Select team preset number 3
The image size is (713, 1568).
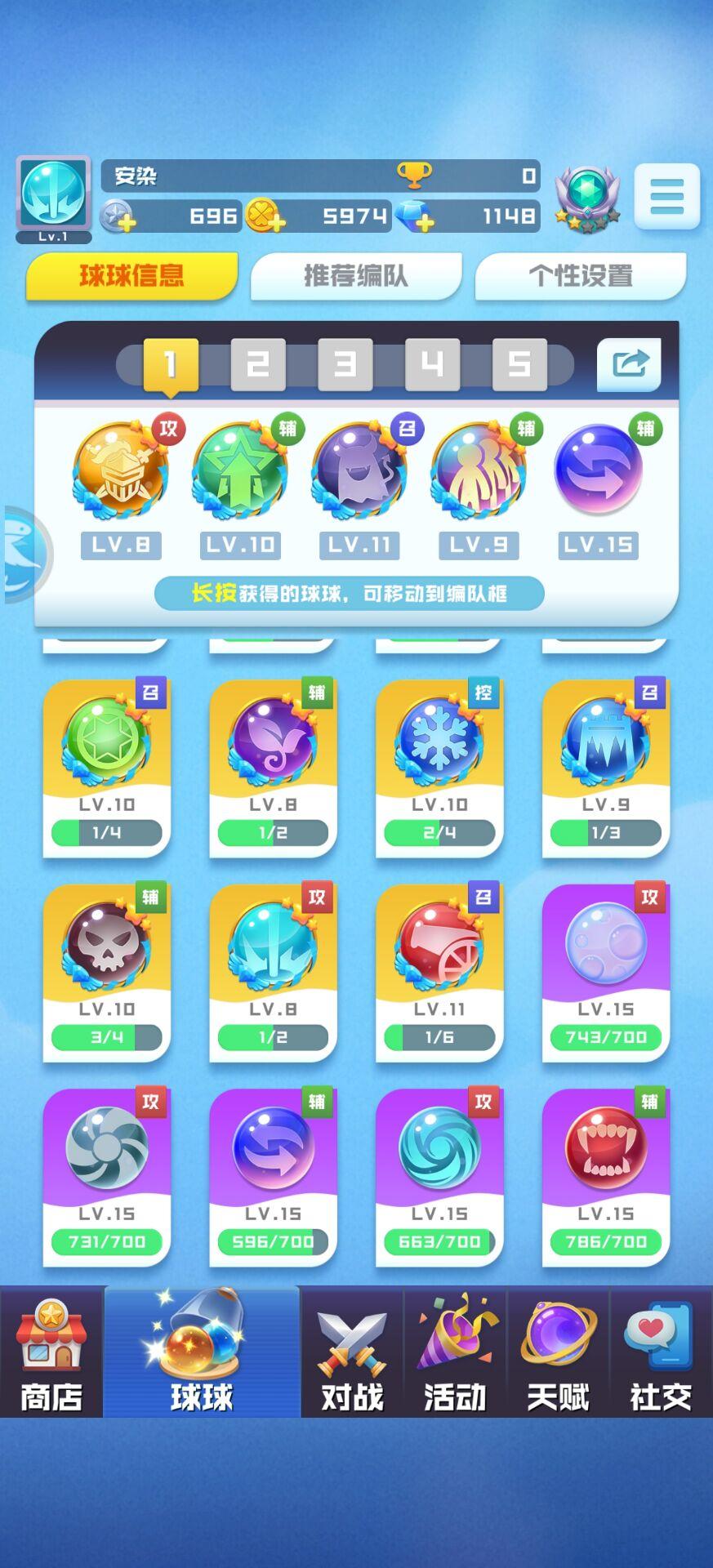click(345, 364)
